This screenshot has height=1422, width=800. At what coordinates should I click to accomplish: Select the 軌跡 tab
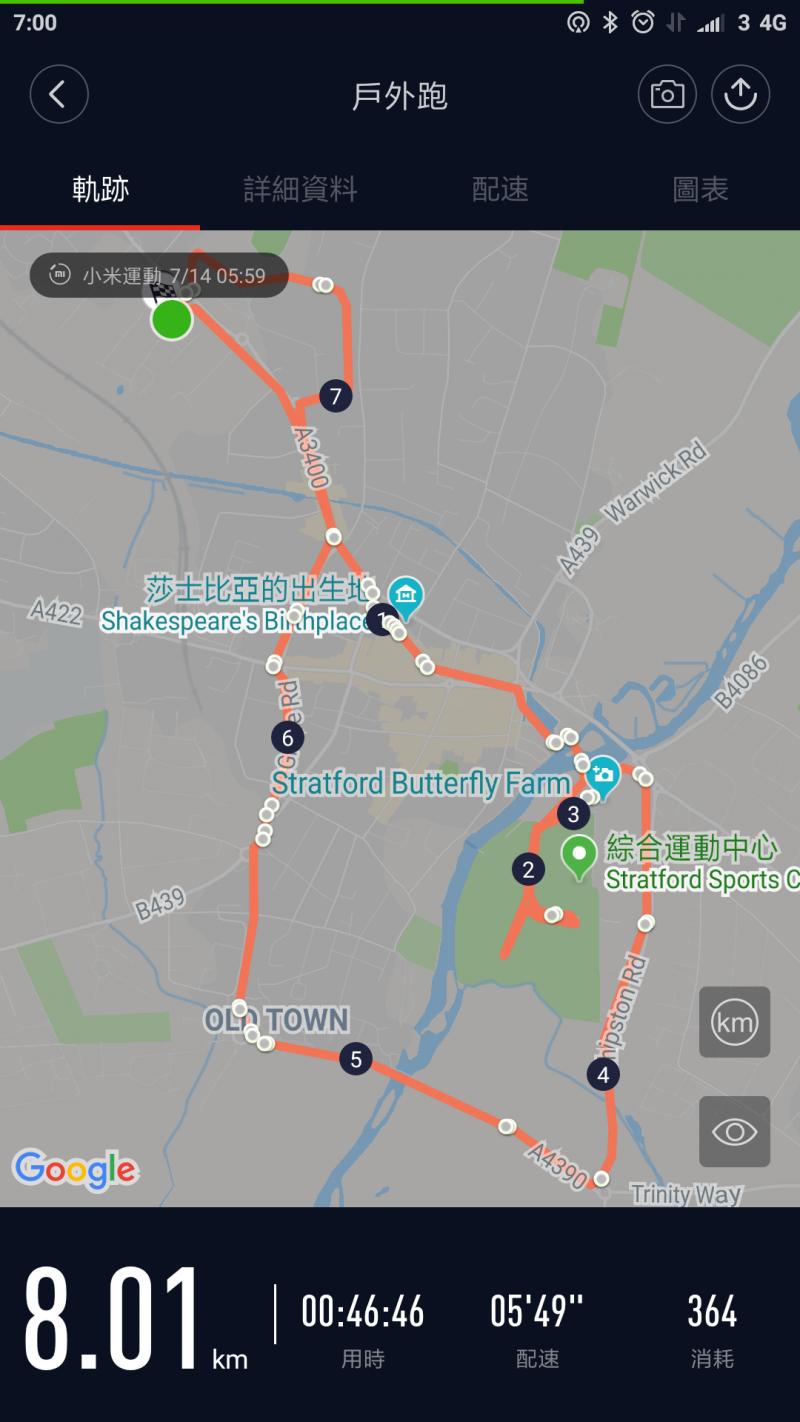click(x=100, y=189)
